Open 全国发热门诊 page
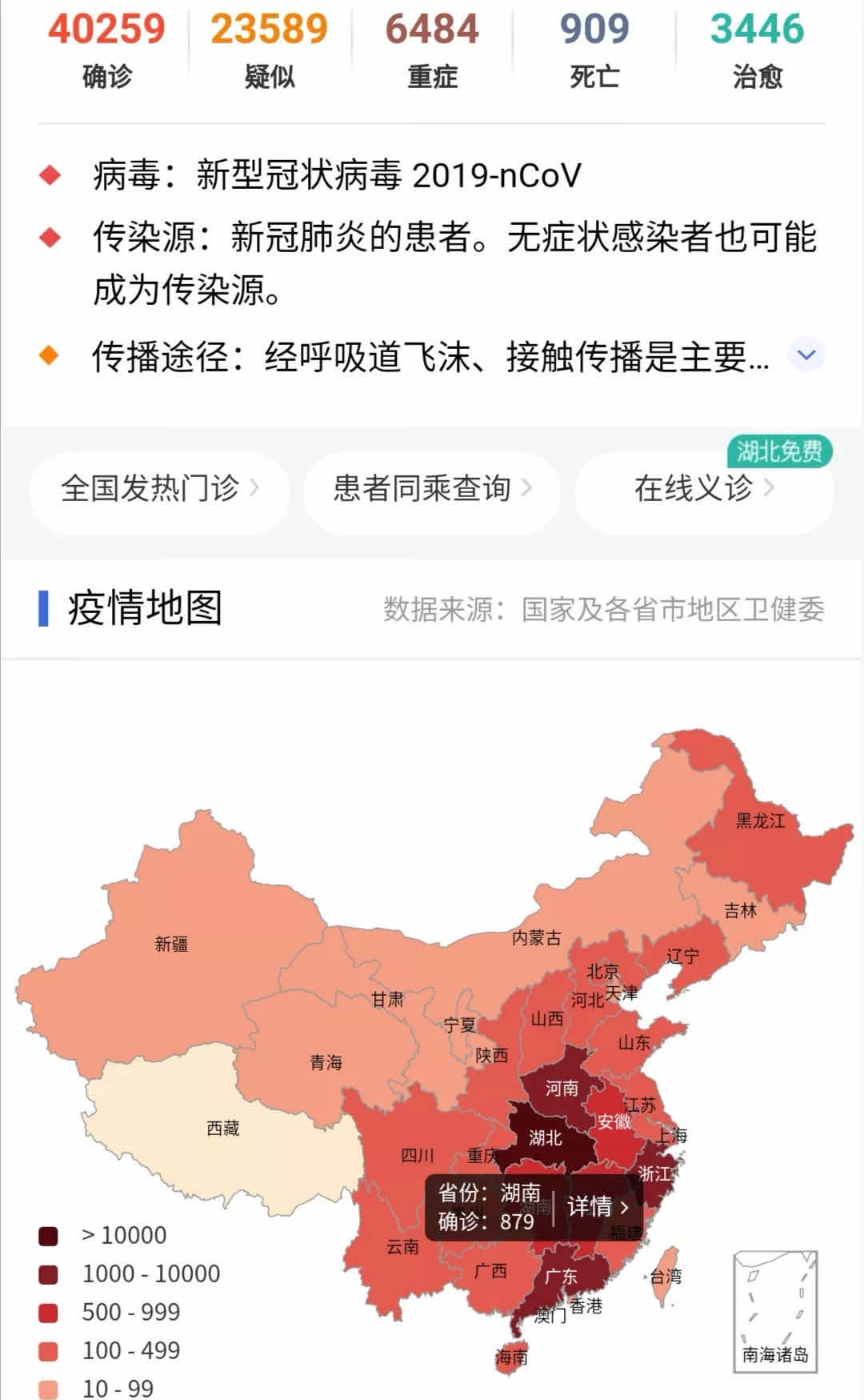This screenshot has height=1400, width=864. tap(159, 488)
